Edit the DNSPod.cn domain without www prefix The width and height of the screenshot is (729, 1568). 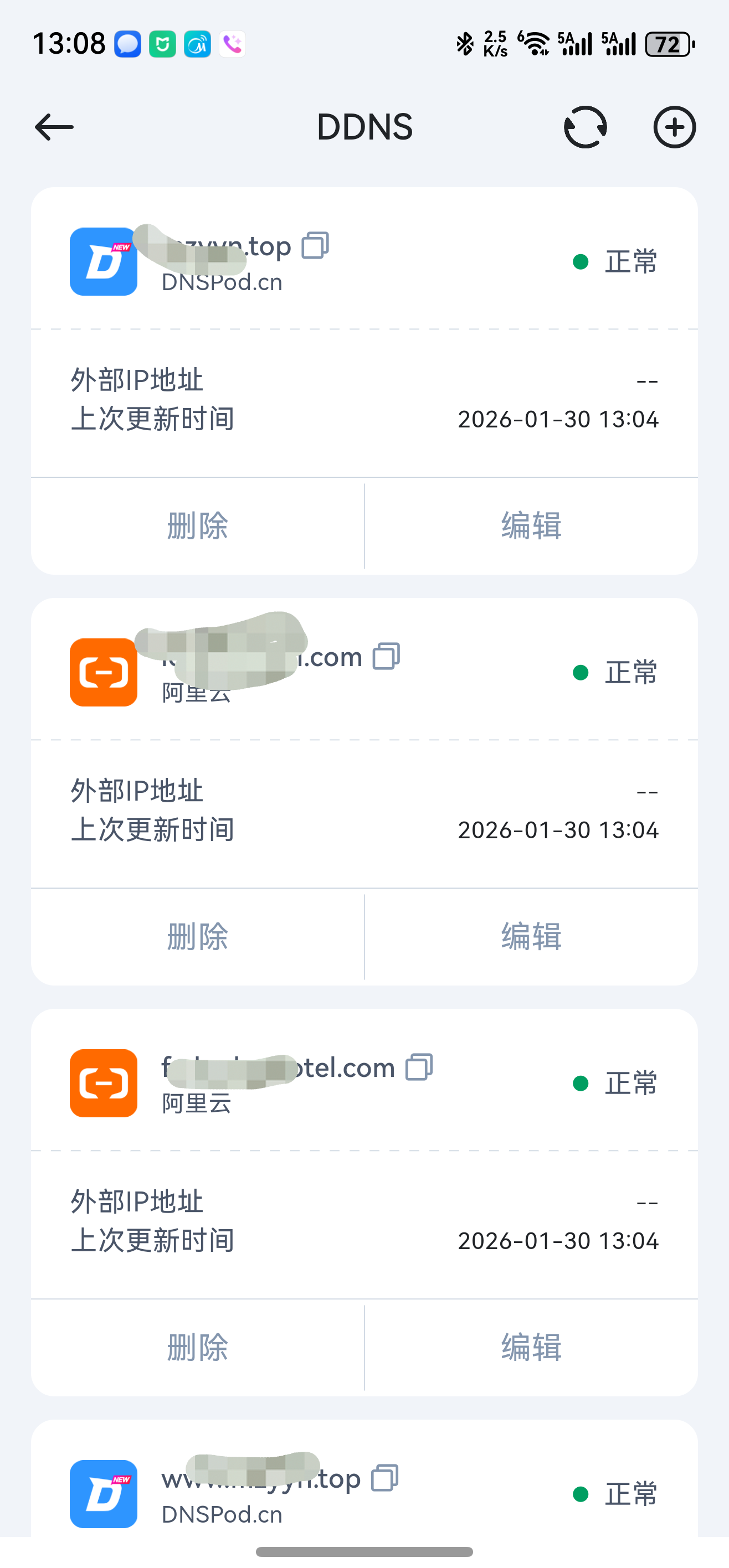[x=531, y=526]
